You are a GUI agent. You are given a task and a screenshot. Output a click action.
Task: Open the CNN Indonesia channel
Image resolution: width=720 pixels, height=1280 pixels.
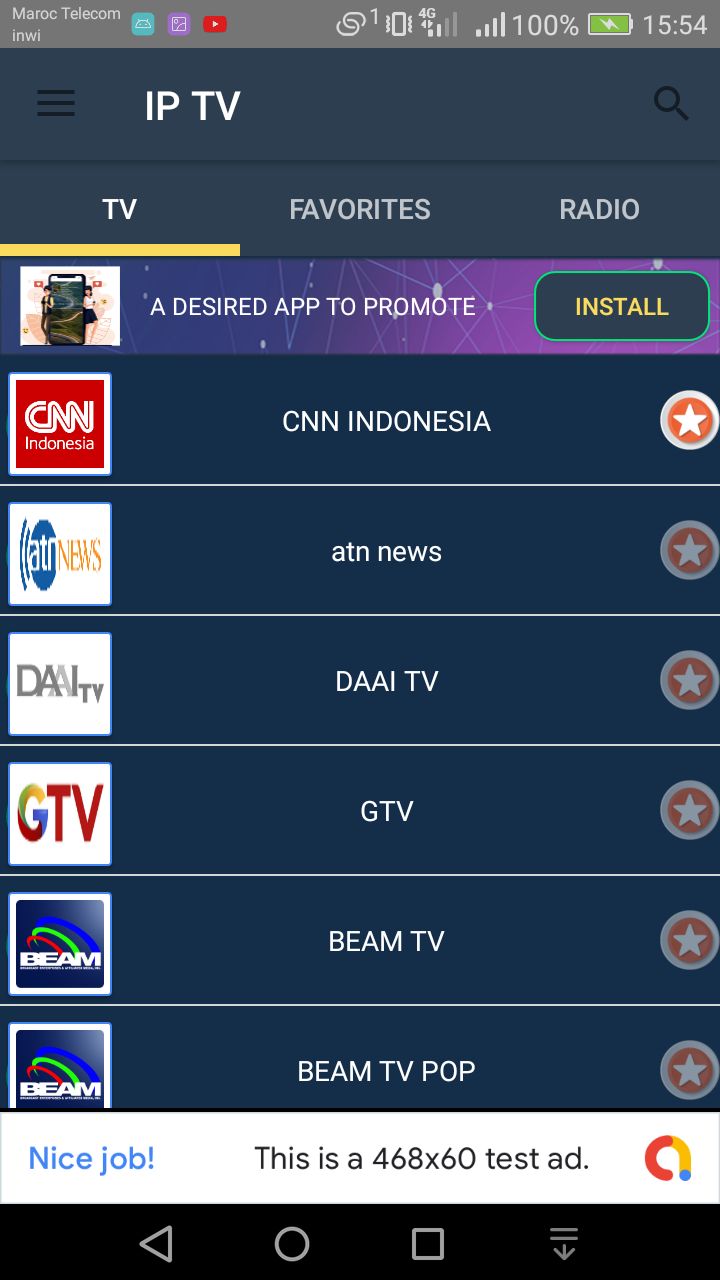(x=386, y=421)
